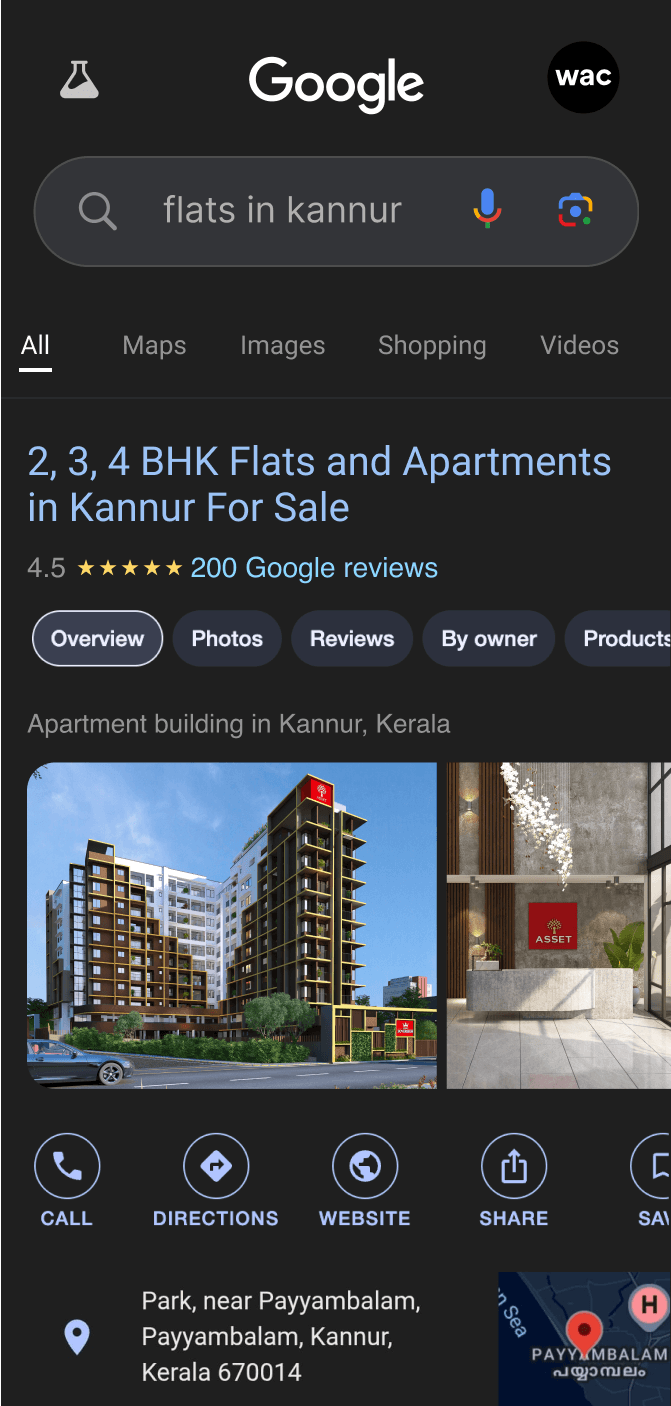The image size is (671, 1406).
Task: Switch to the Maps tab
Action: point(154,346)
